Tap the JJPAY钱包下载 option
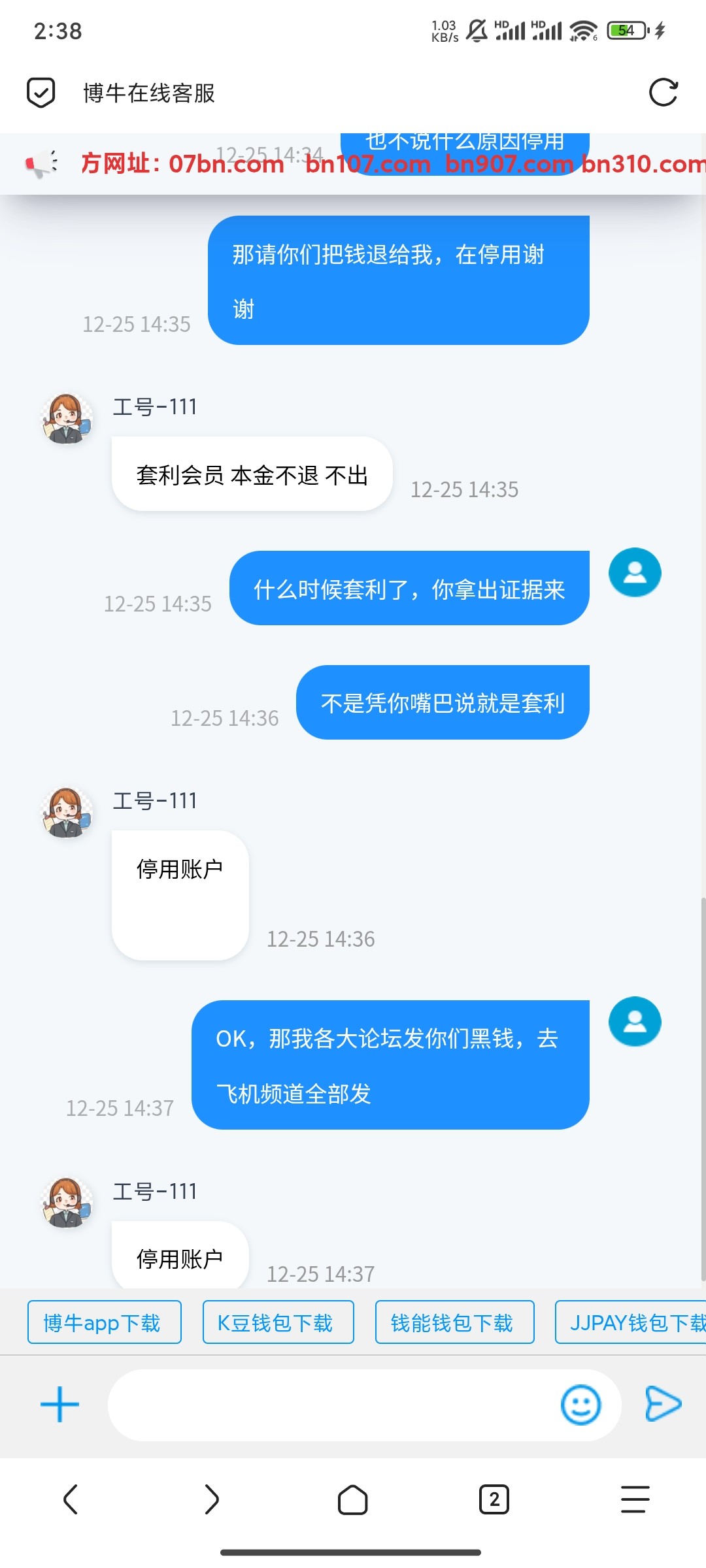The image size is (706, 1568). (x=631, y=1322)
